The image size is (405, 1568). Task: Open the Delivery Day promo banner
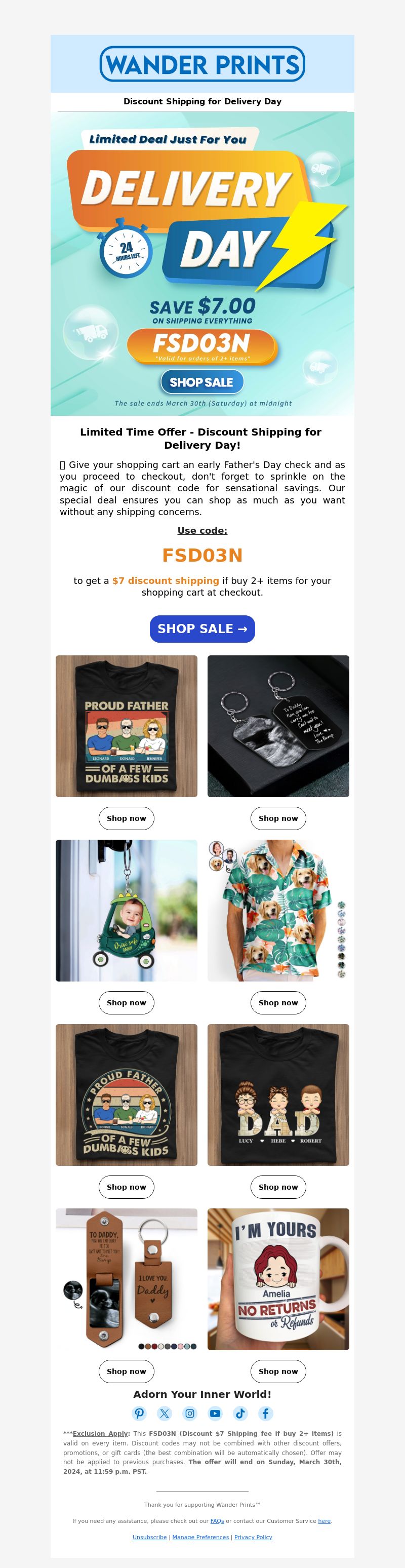coord(202,263)
